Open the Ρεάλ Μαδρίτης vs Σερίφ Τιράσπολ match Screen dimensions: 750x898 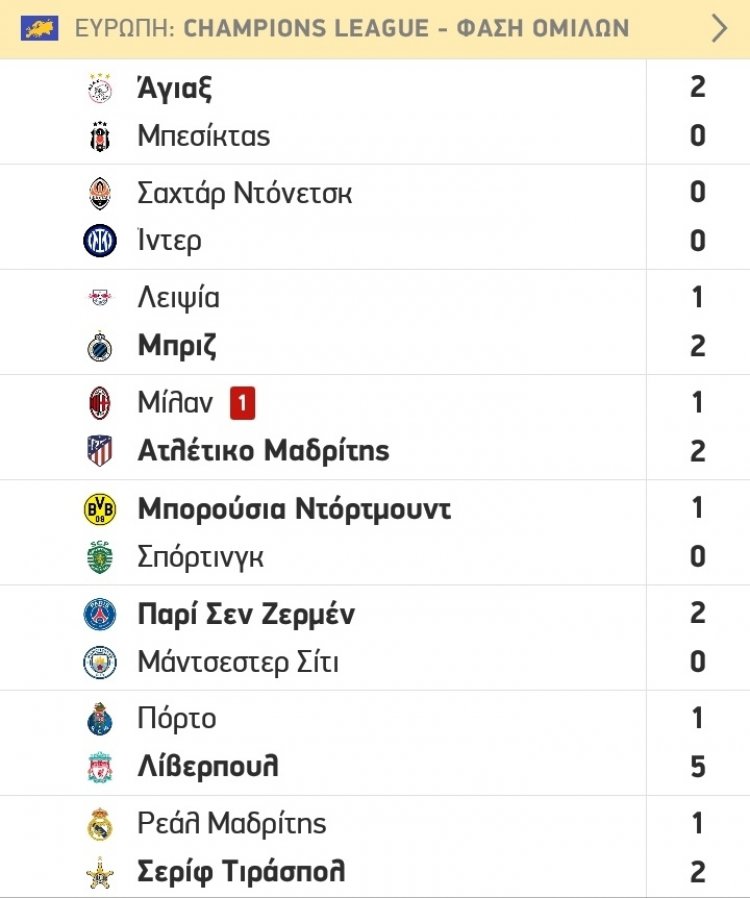[374, 847]
